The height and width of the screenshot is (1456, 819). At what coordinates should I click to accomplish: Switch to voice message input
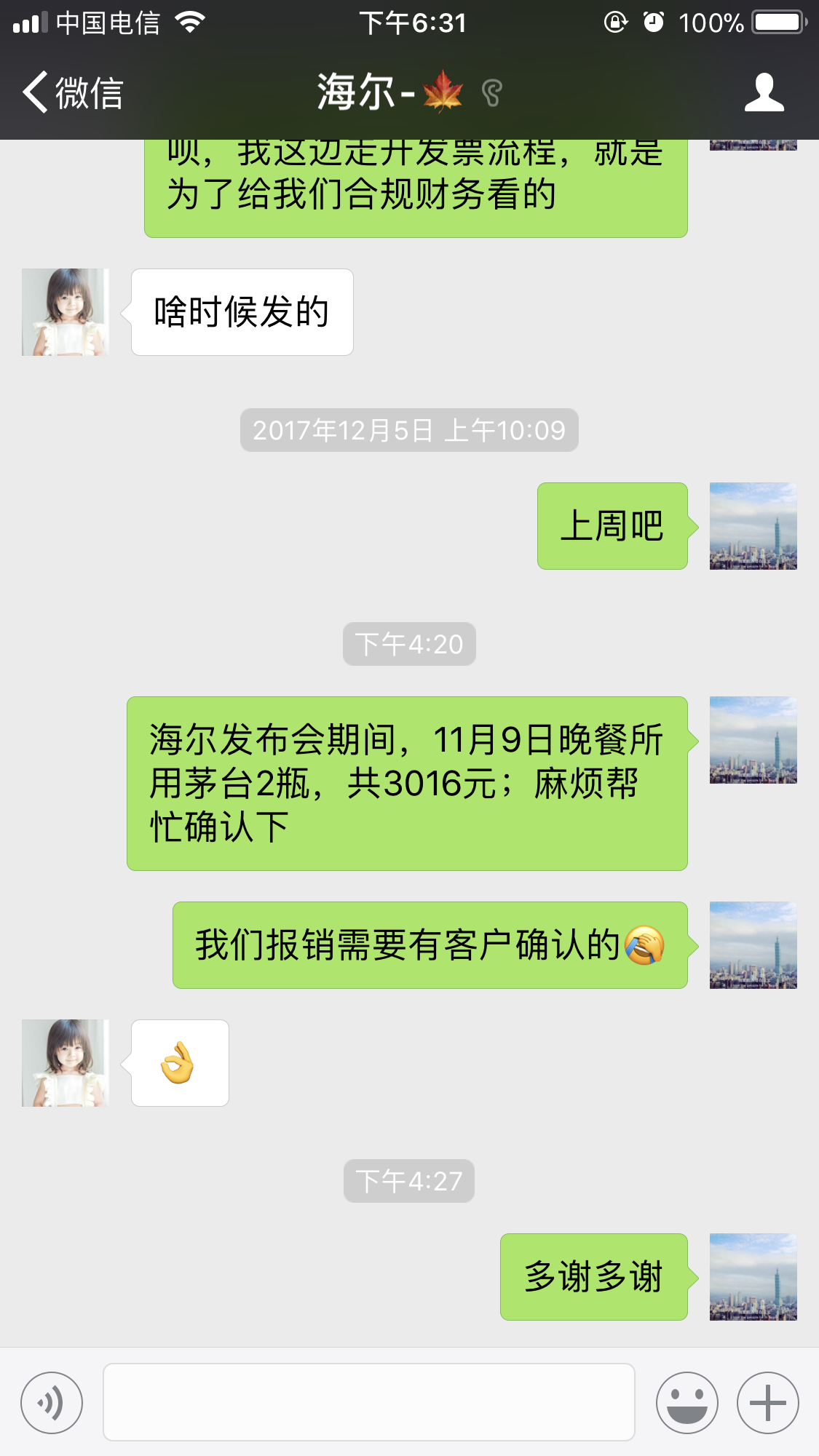pos(52,1402)
